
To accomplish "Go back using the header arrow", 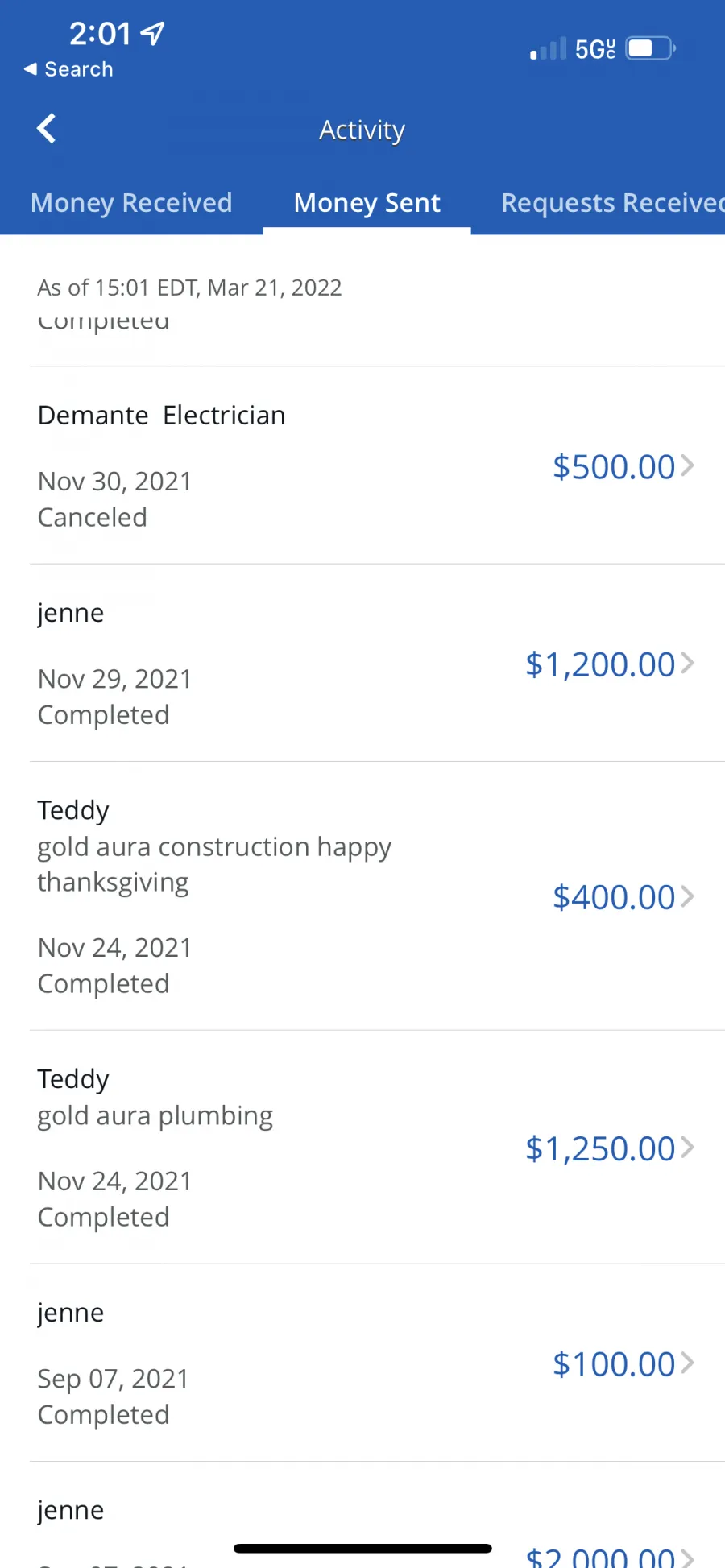I will click(x=47, y=129).
